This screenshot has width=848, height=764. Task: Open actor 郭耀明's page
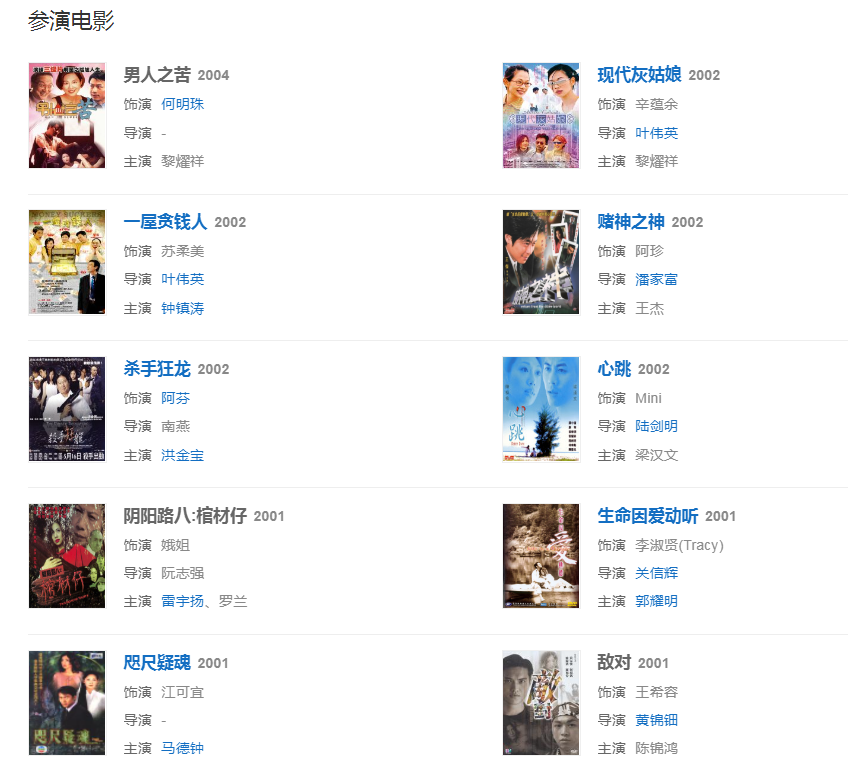656,601
